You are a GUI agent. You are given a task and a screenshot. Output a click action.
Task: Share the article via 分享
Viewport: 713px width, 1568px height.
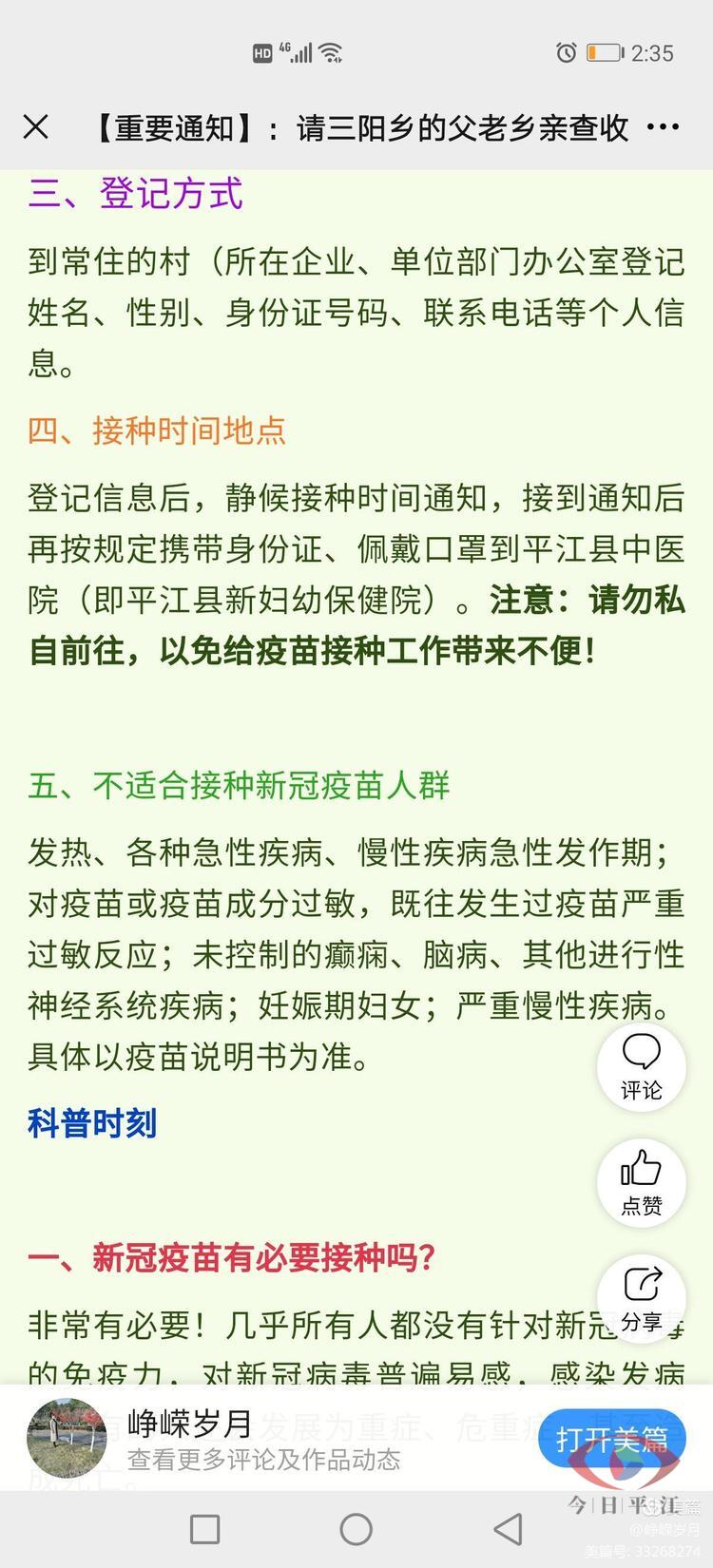click(x=641, y=1296)
